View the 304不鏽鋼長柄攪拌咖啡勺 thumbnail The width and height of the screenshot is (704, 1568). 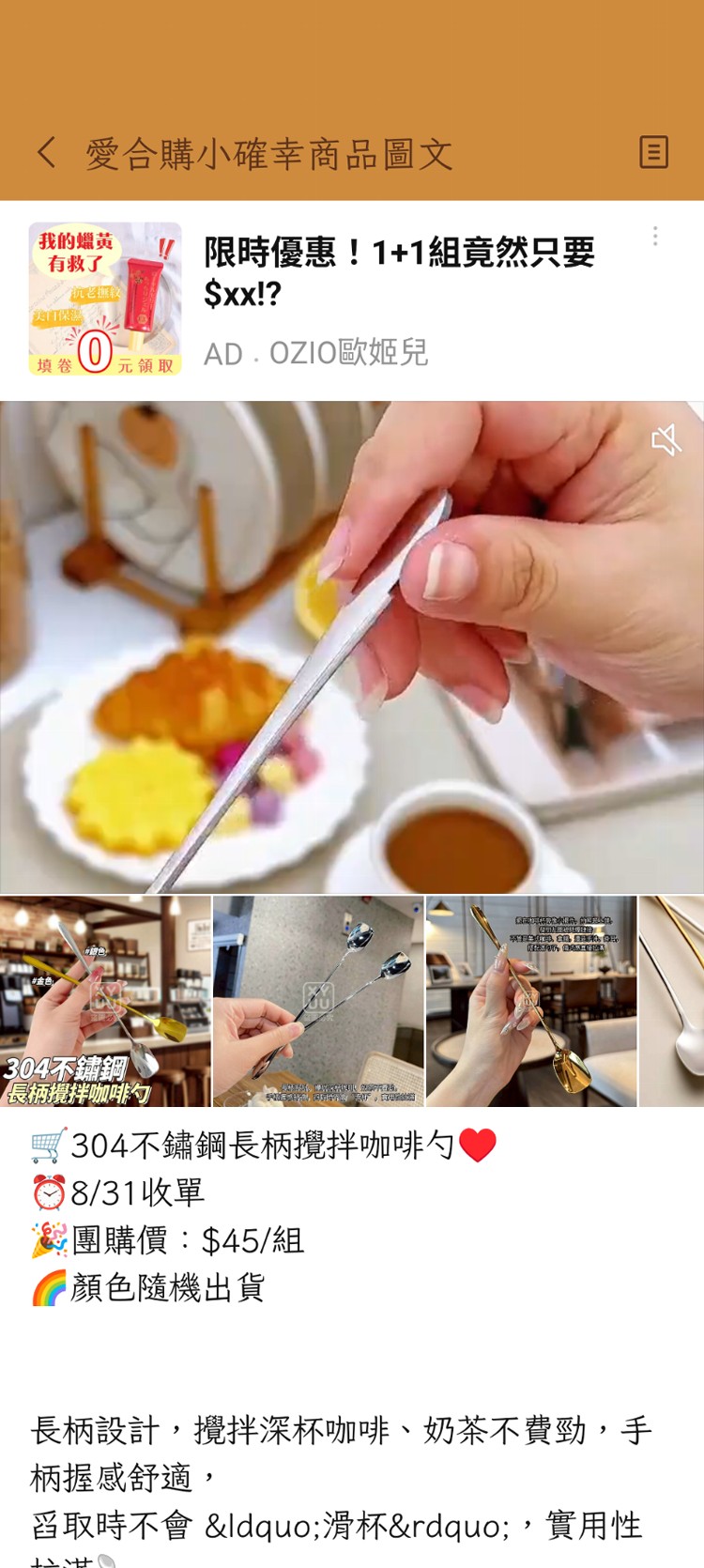(105, 1001)
